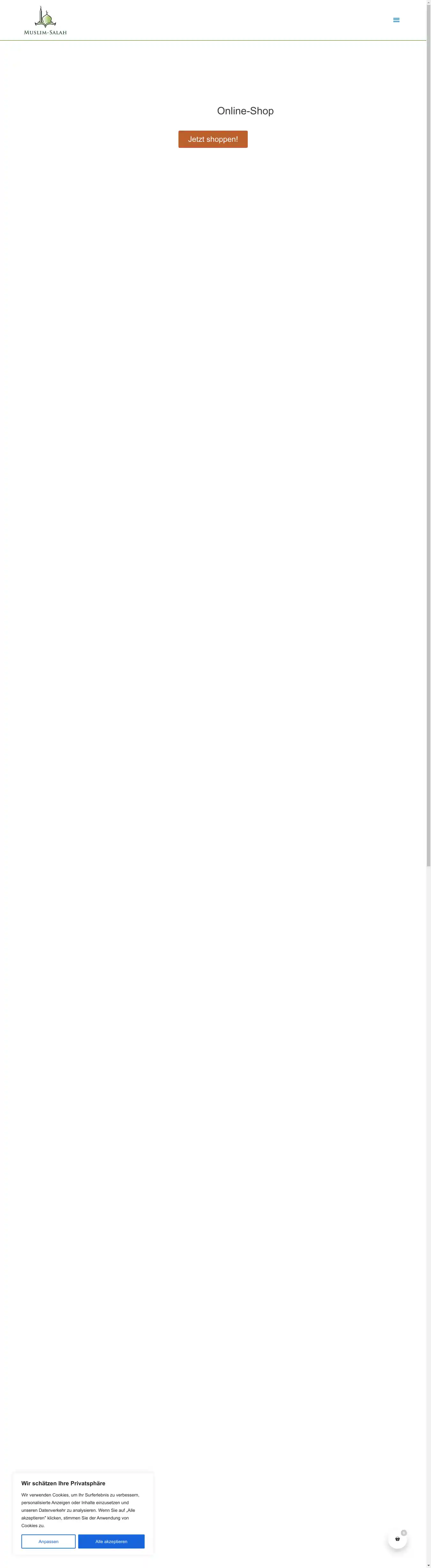Tap the Jetzt shoppen! button

coord(213,139)
